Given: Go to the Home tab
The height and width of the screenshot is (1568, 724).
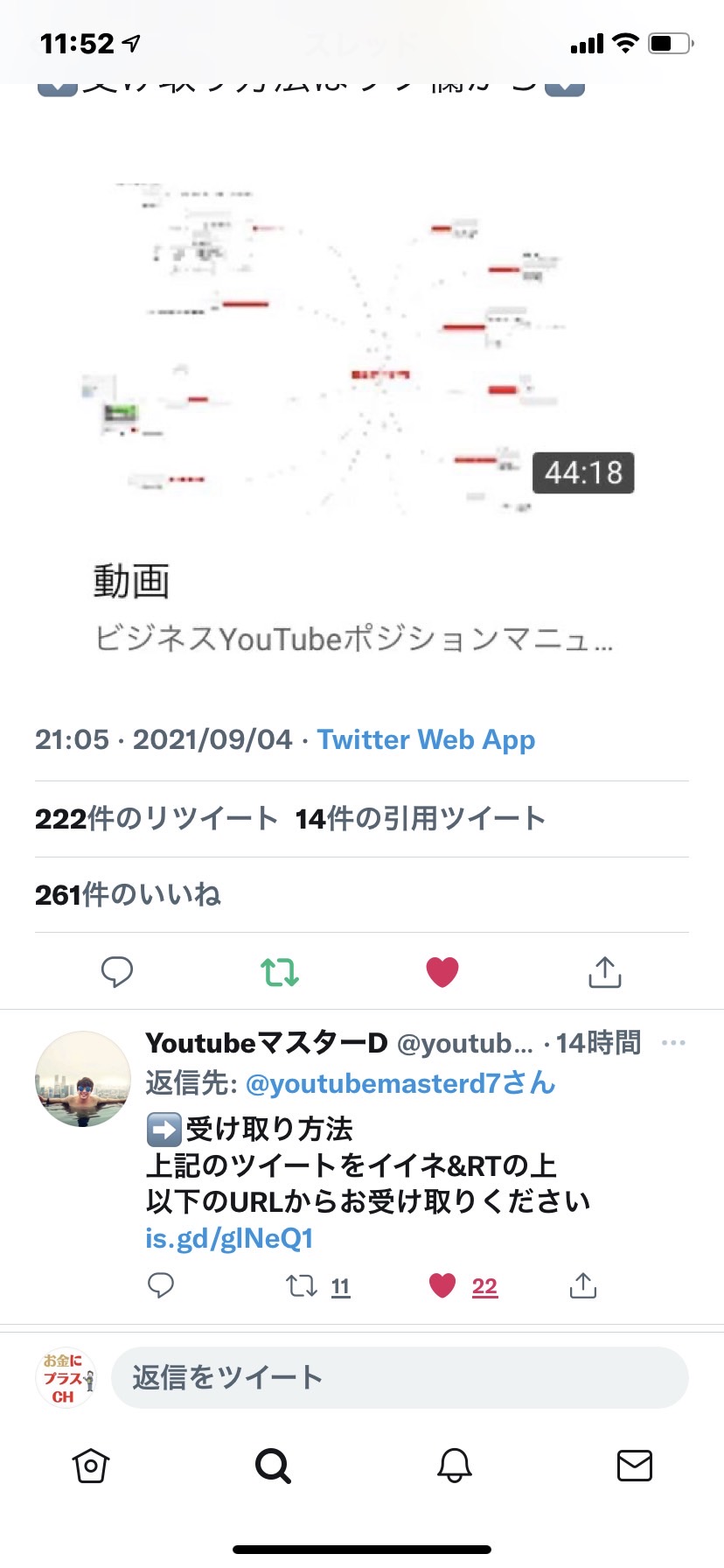Looking at the screenshot, I should point(91,1466).
